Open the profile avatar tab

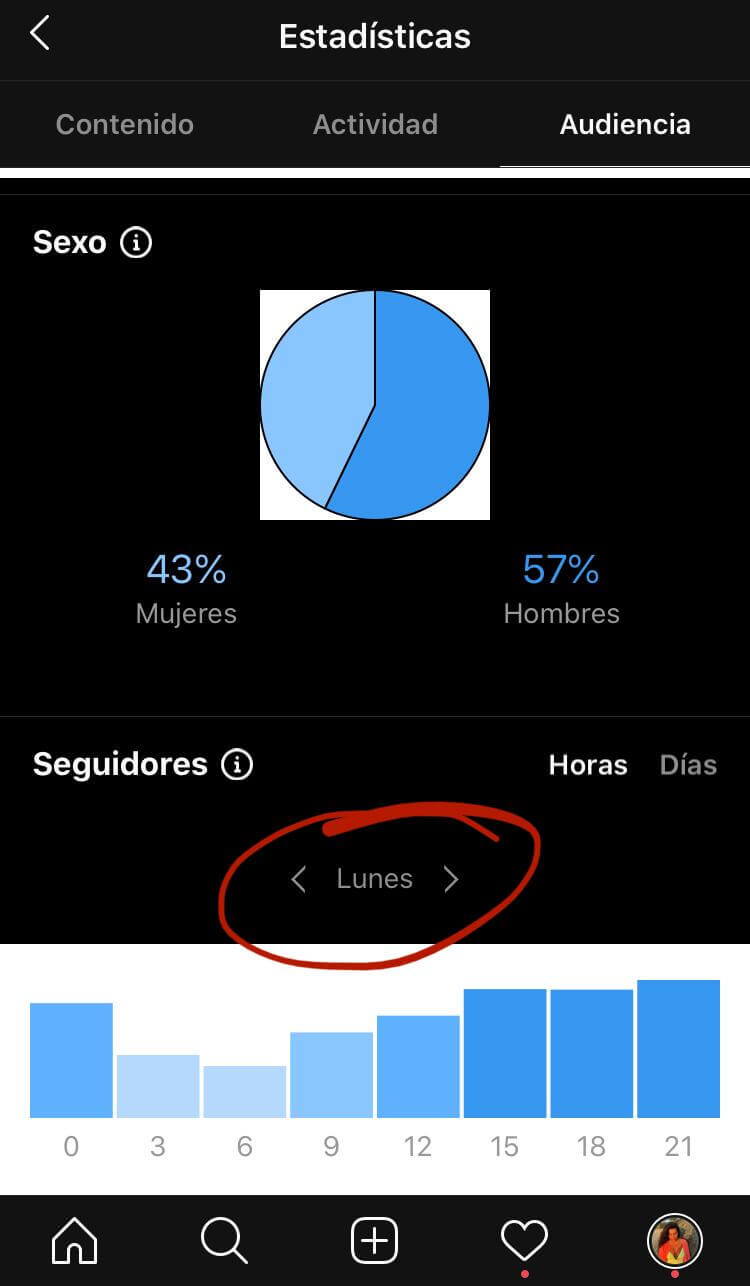[x=675, y=1242]
